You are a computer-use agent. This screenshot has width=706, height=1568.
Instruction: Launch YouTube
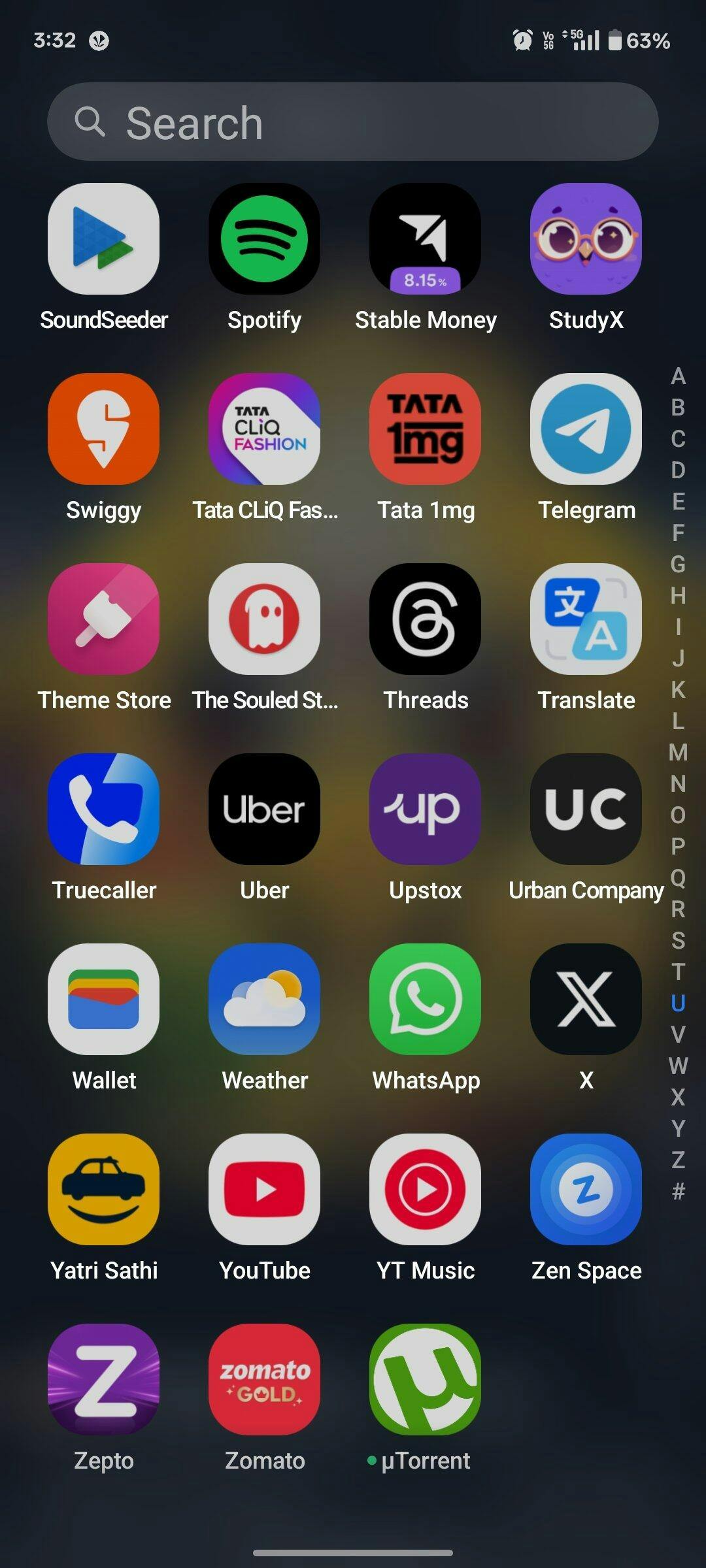[x=264, y=1190]
